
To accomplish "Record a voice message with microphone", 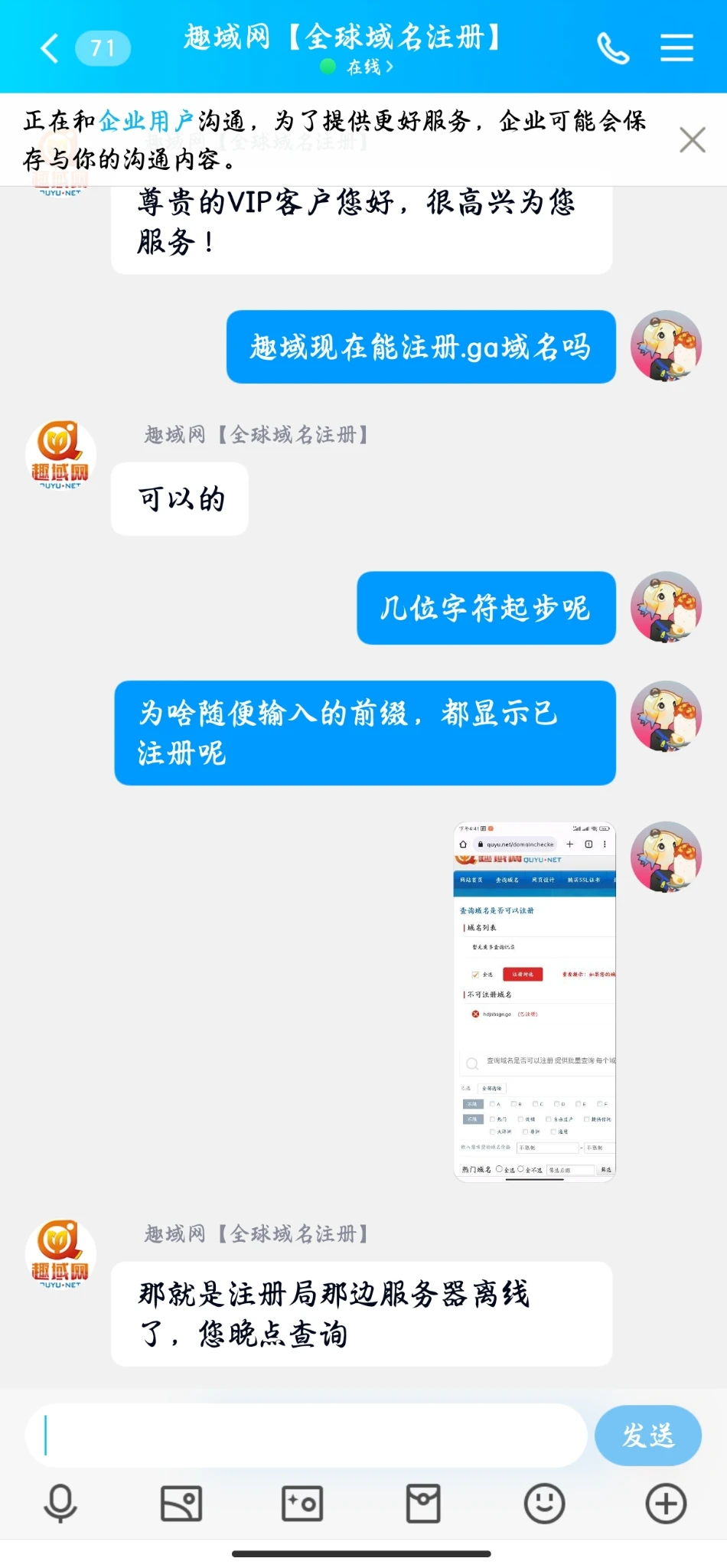I will pyautogui.click(x=60, y=1504).
